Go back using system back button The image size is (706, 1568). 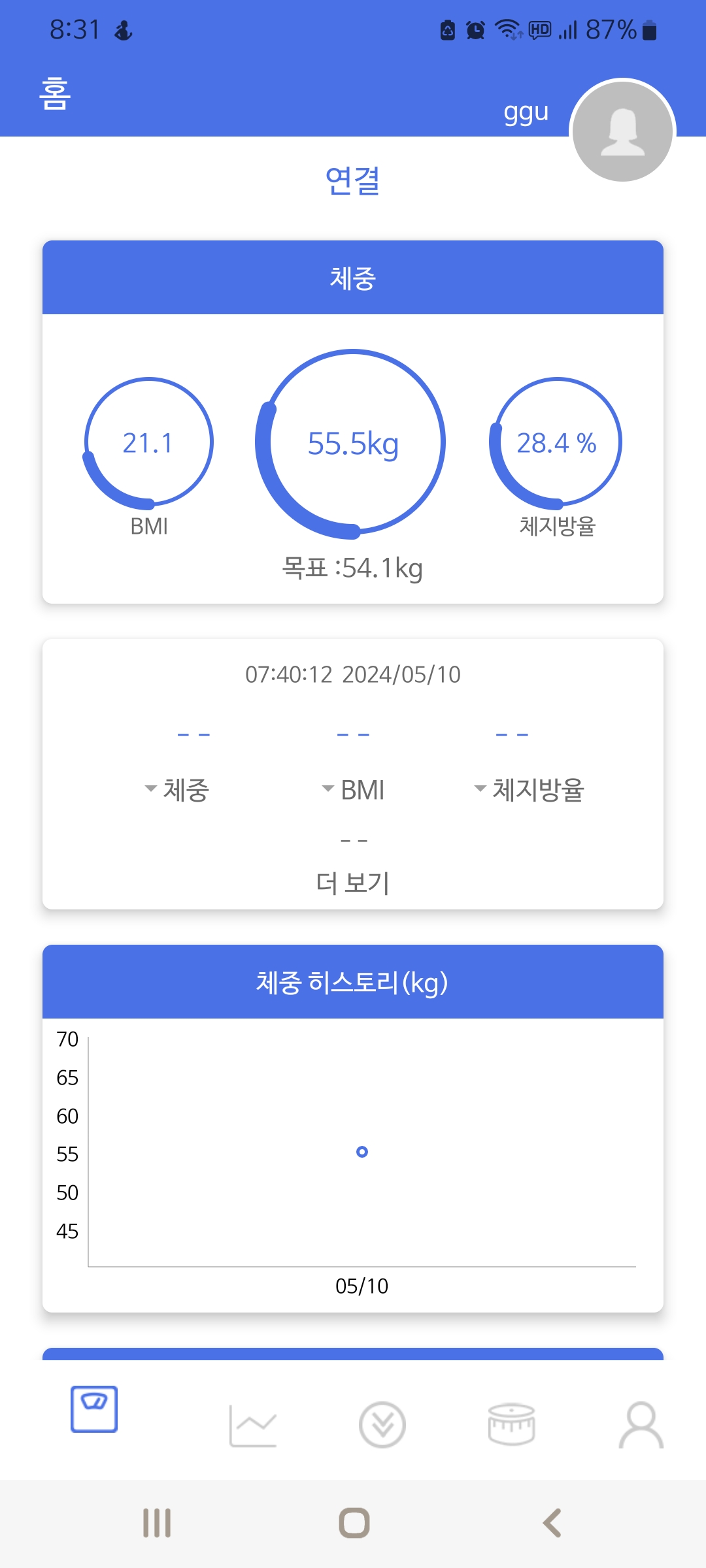pyautogui.click(x=552, y=1523)
